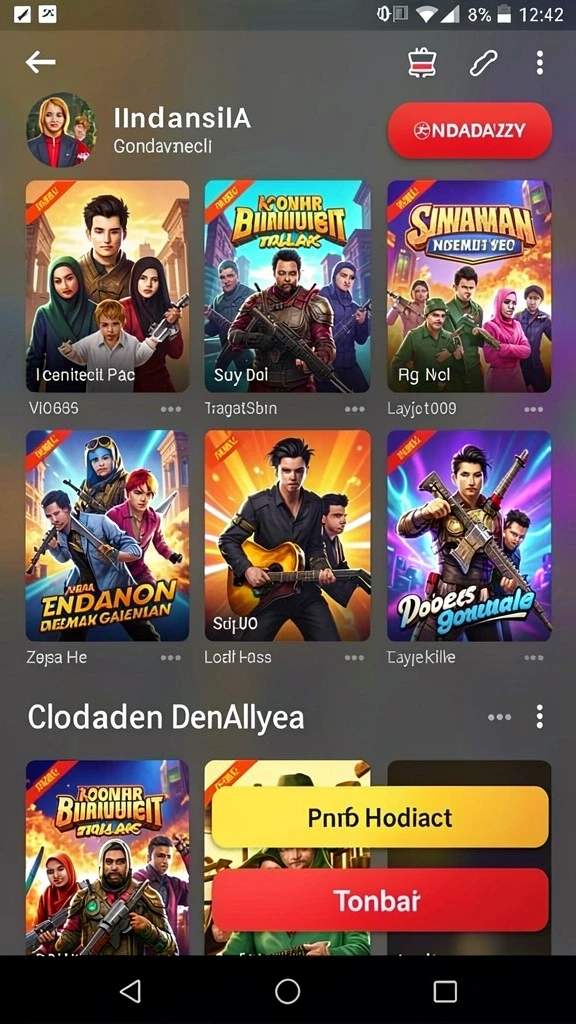Open the Dooees game tile
This screenshot has height=1024, width=576.
coord(469,536)
